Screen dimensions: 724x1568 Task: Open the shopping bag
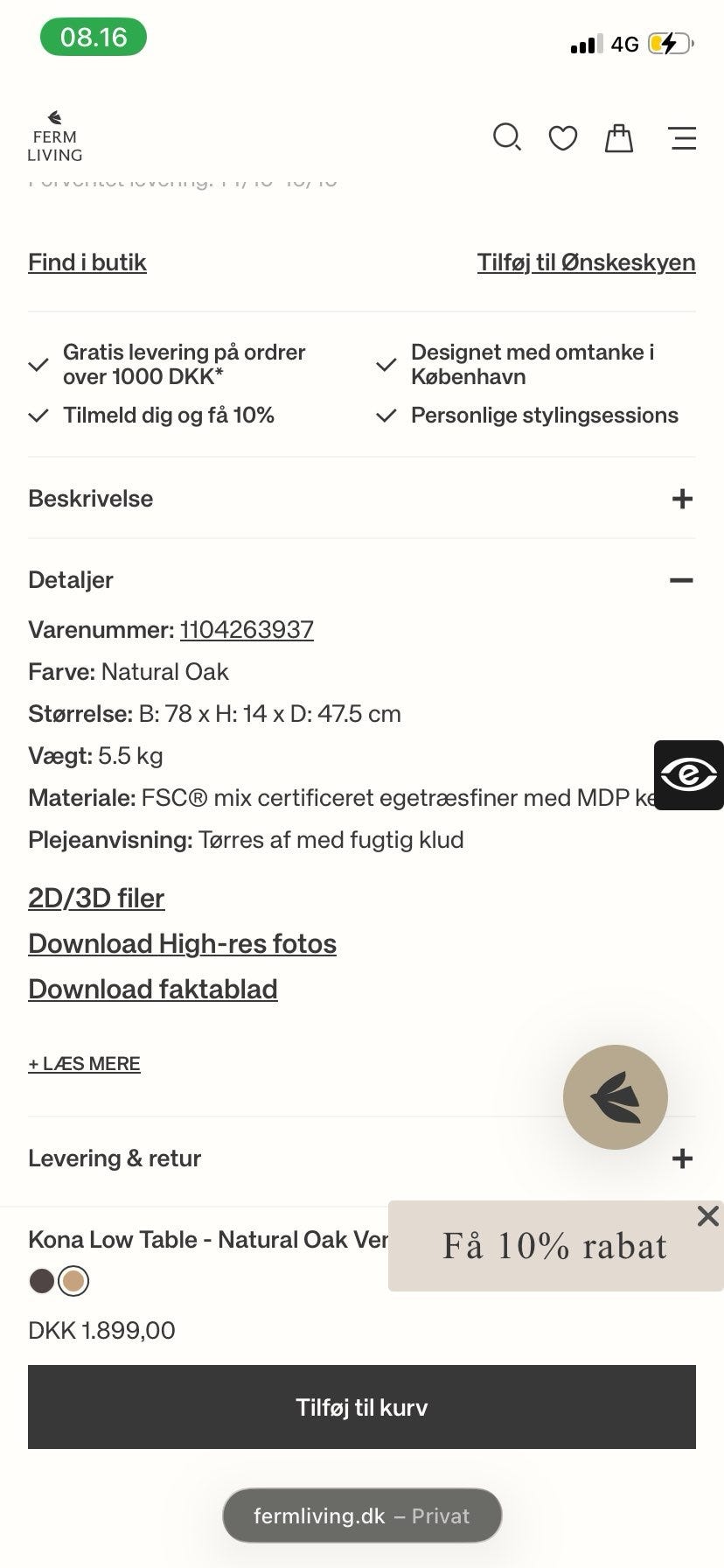[x=619, y=137]
